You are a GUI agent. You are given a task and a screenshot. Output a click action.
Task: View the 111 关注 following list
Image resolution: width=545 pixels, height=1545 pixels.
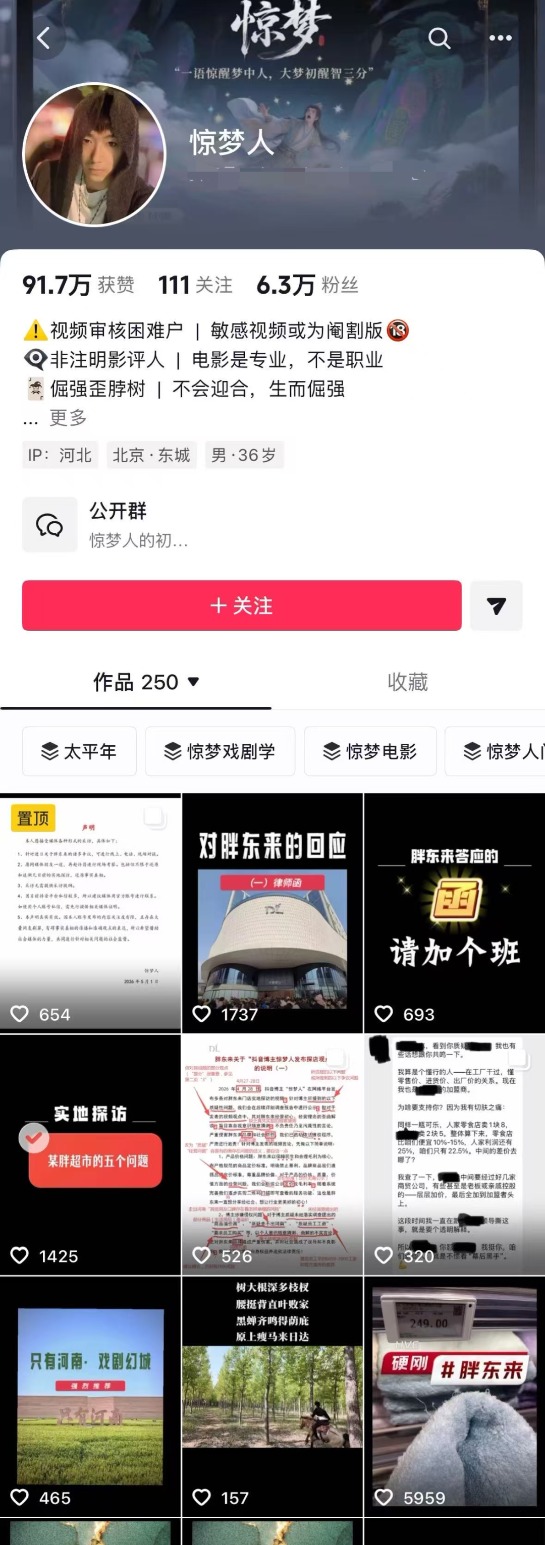[x=195, y=285]
